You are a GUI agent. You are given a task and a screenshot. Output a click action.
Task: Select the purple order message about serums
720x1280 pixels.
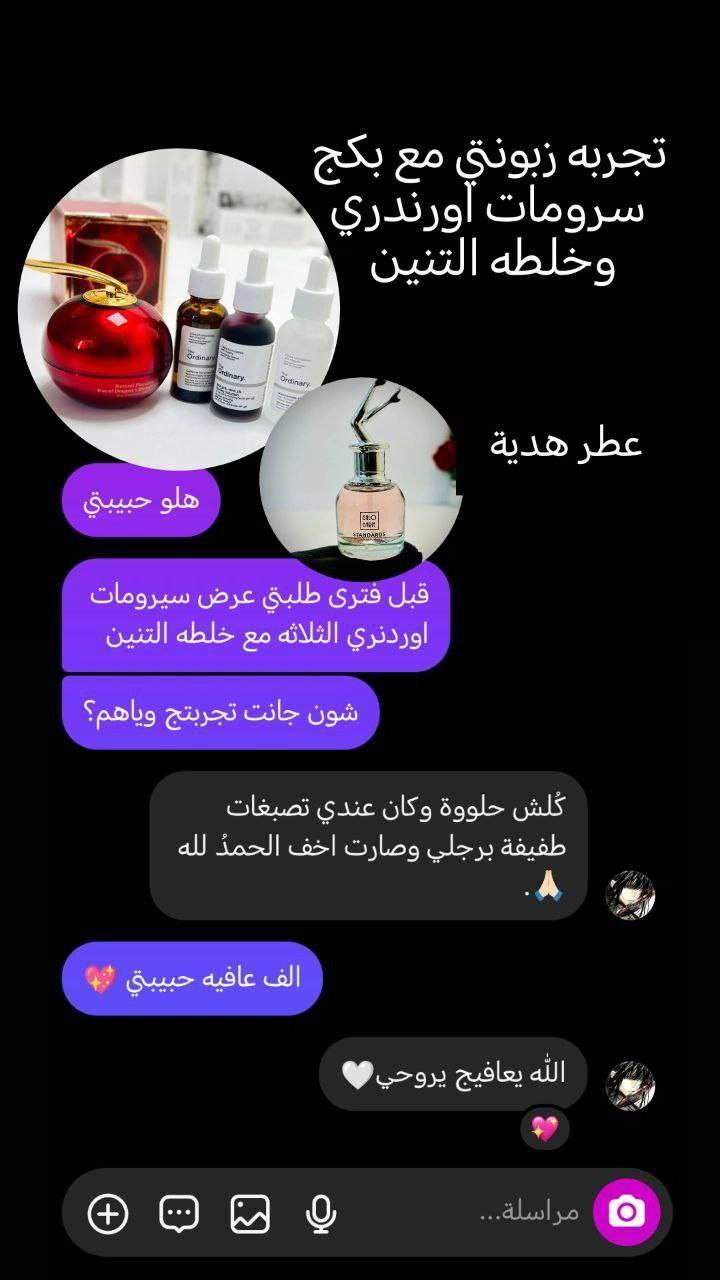pyautogui.click(x=260, y=615)
